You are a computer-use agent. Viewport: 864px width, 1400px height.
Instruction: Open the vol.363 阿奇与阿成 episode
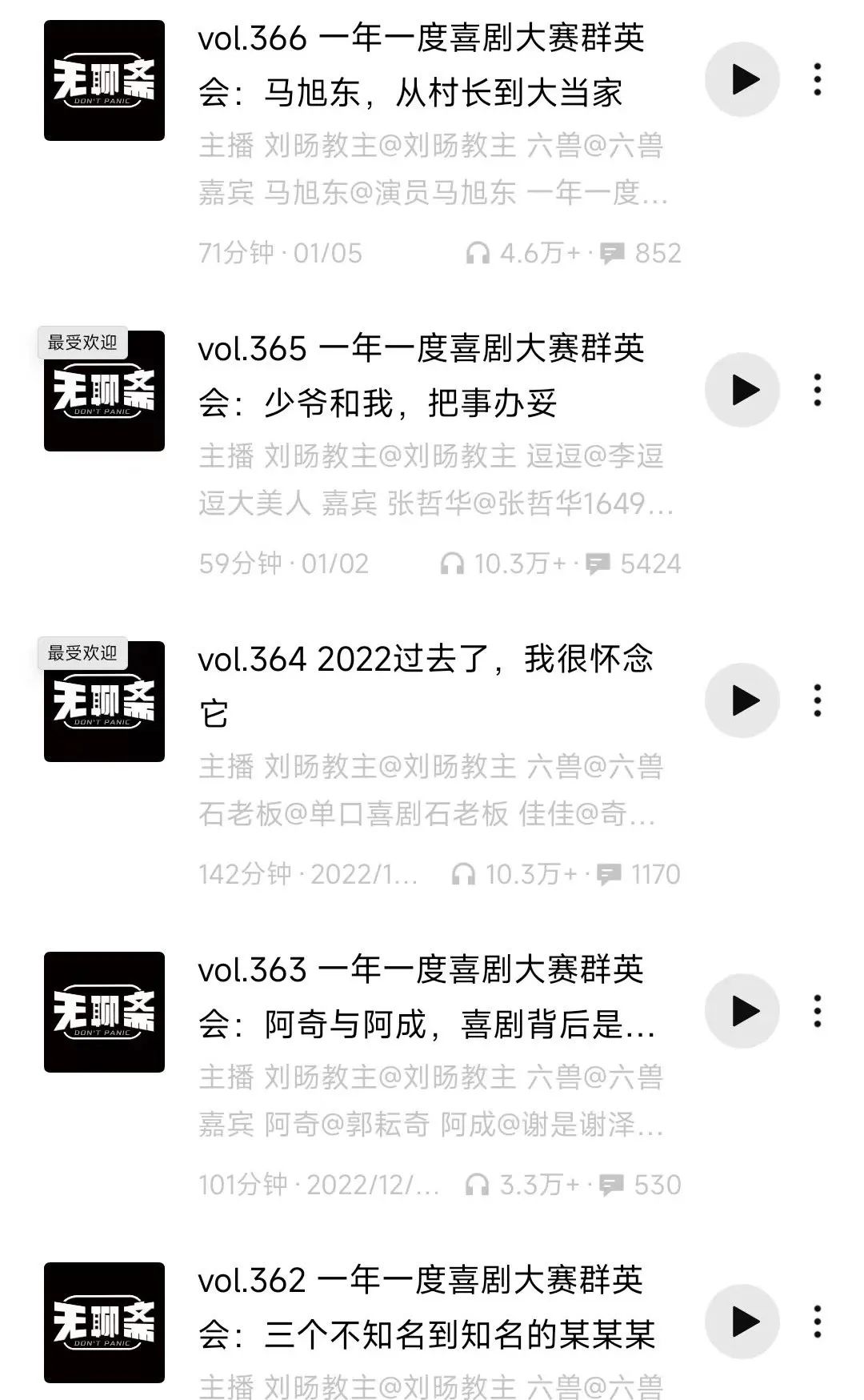tap(426, 997)
